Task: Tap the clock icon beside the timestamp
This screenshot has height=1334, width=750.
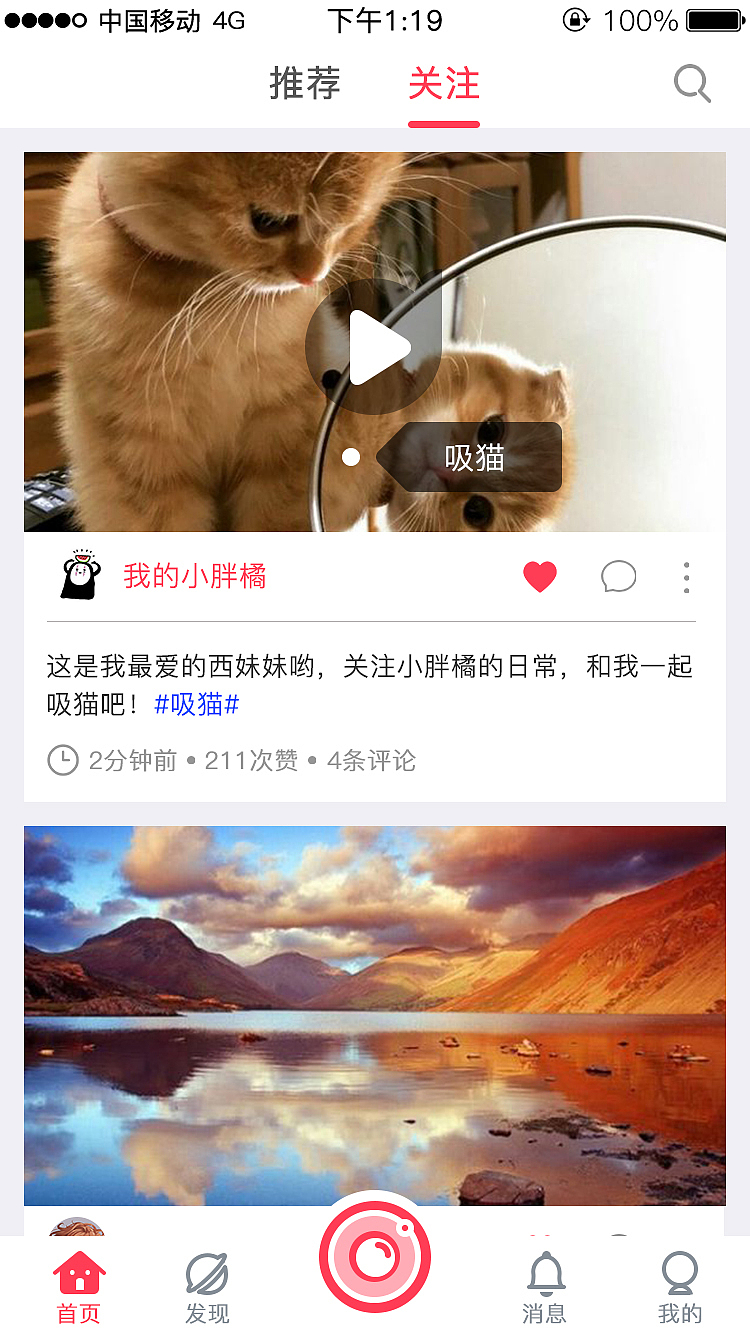Action: coord(63,760)
